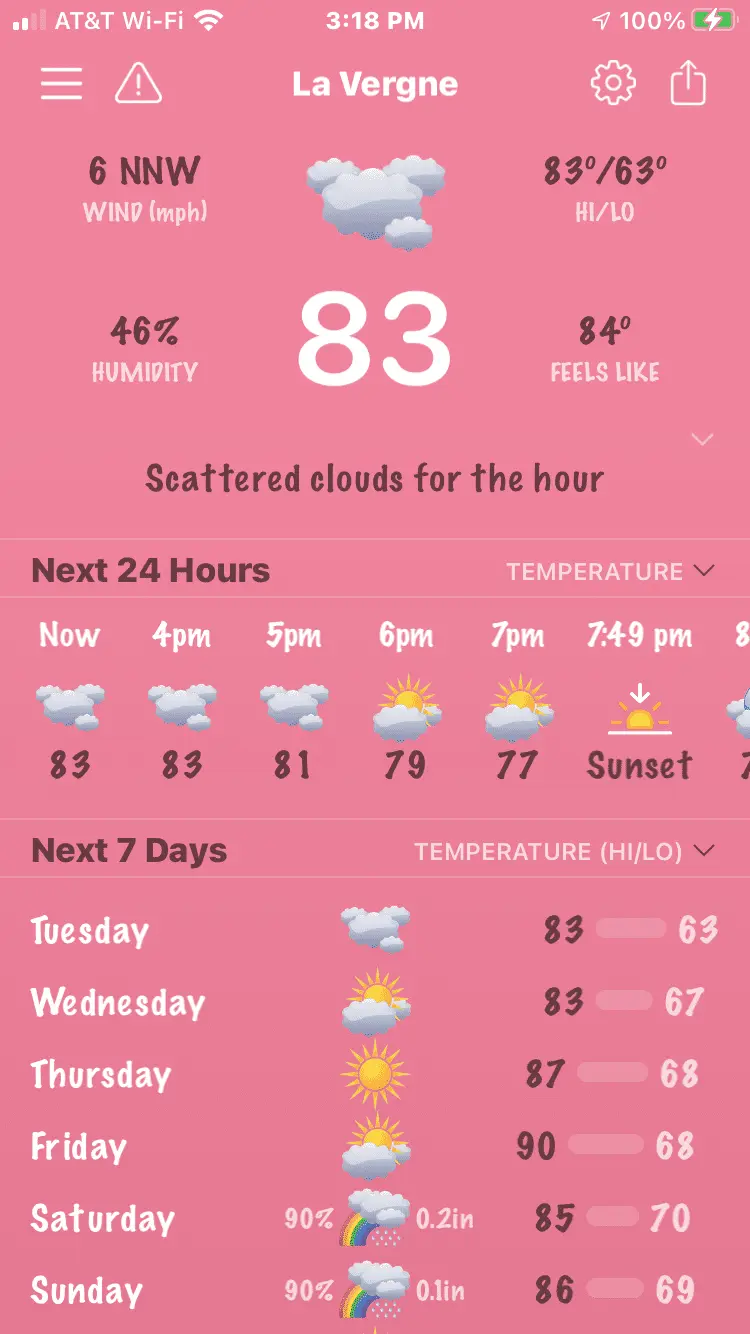The width and height of the screenshot is (750, 1334).
Task: Share the La Vergne forecast
Action: pyautogui.click(x=688, y=84)
